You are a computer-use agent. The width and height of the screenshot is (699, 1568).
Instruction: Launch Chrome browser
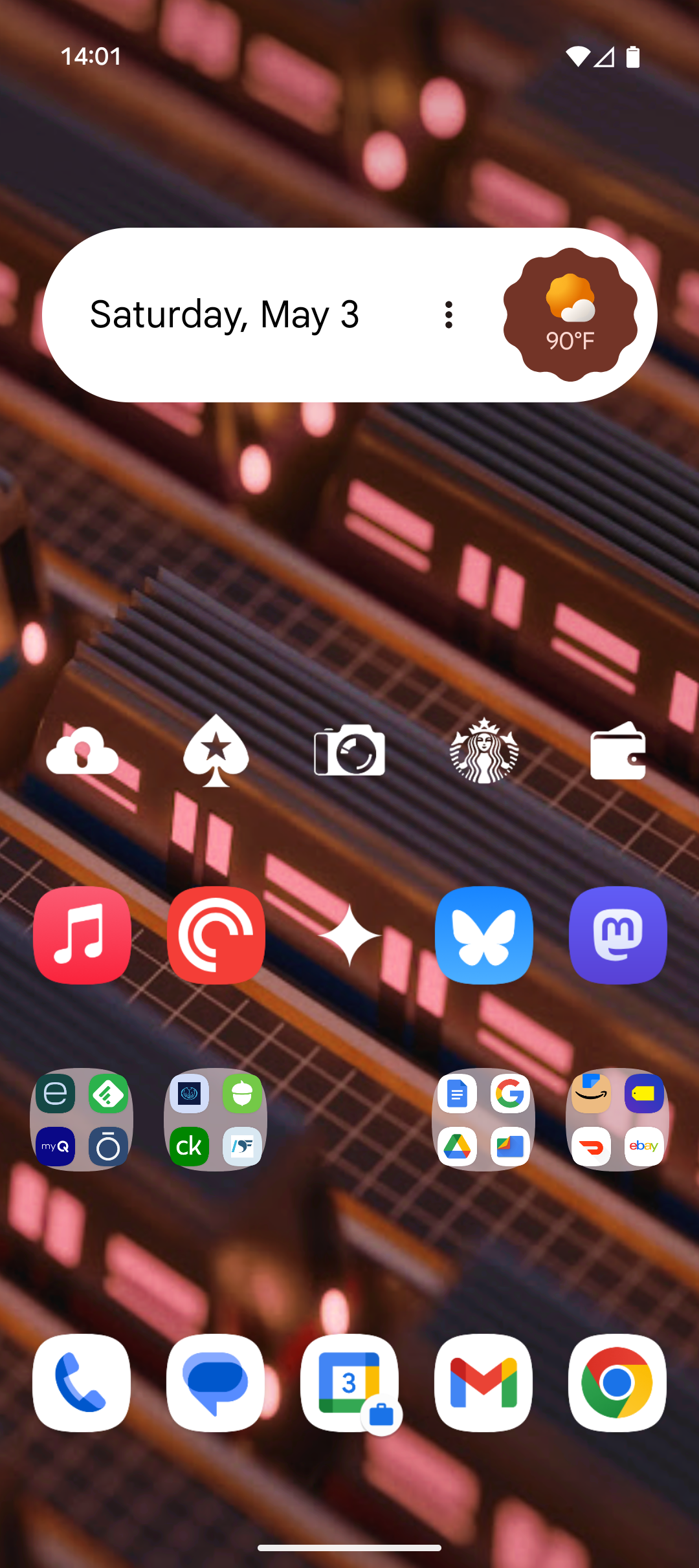coord(617,1383)
